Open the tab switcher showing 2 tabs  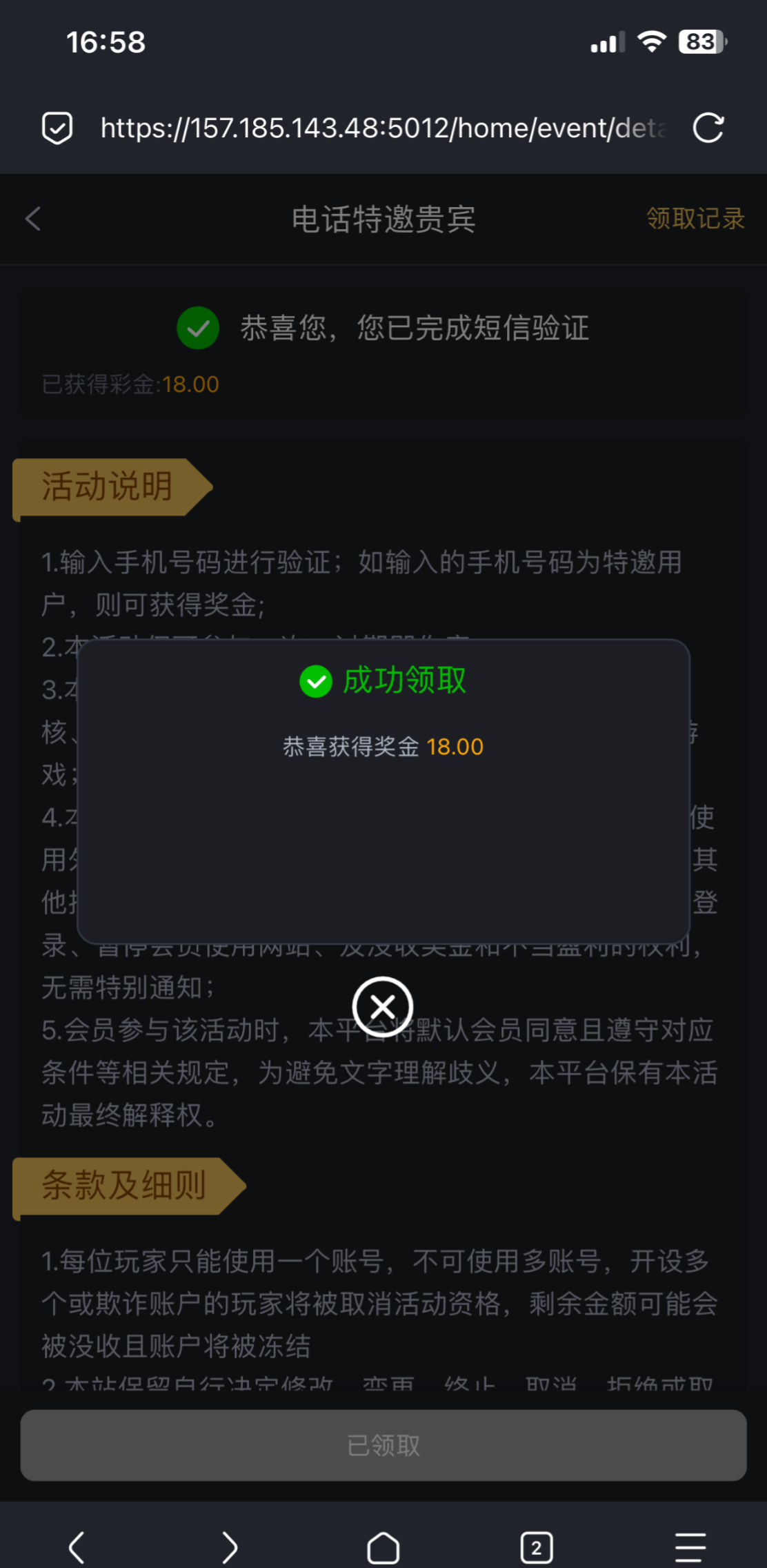pos(536,1547)
